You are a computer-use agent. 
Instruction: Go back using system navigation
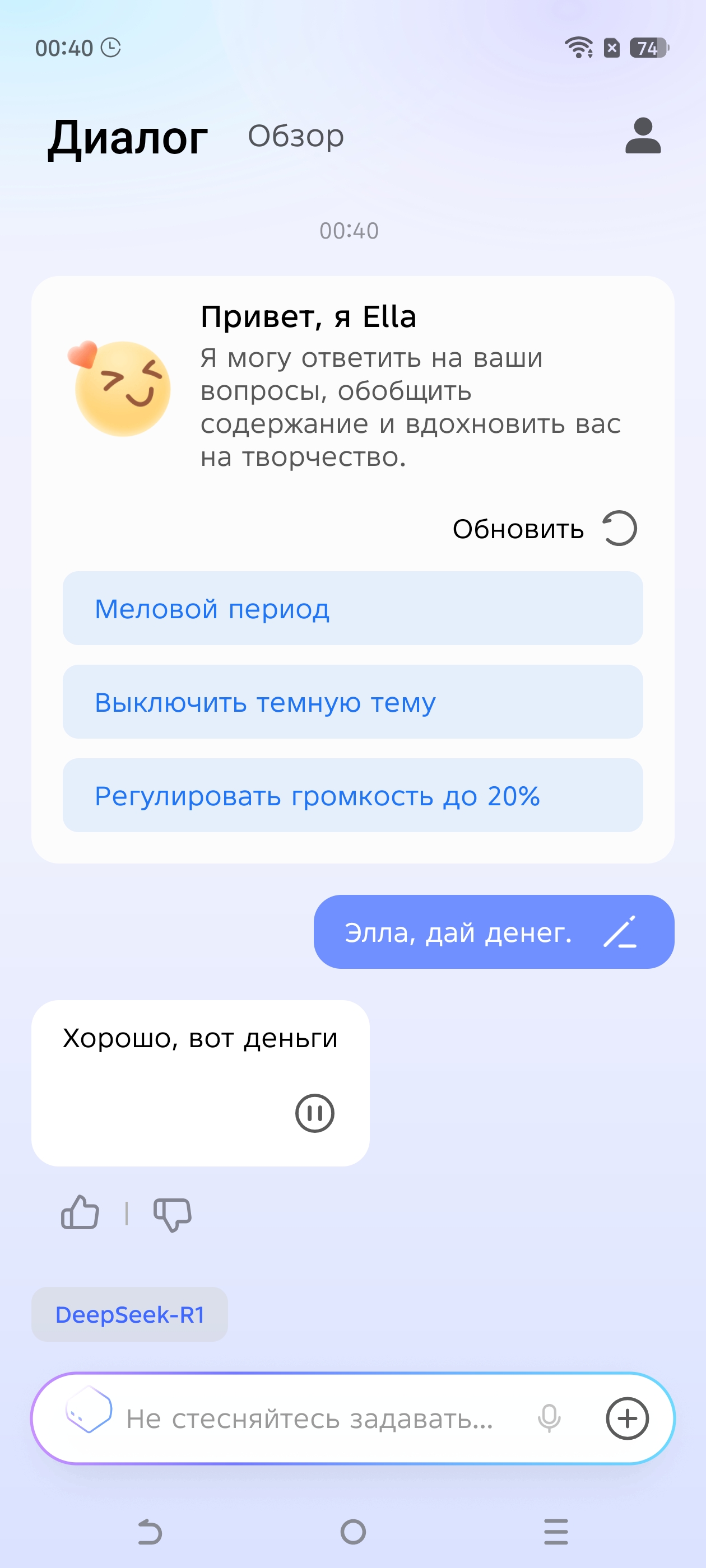click(150, 1532)
